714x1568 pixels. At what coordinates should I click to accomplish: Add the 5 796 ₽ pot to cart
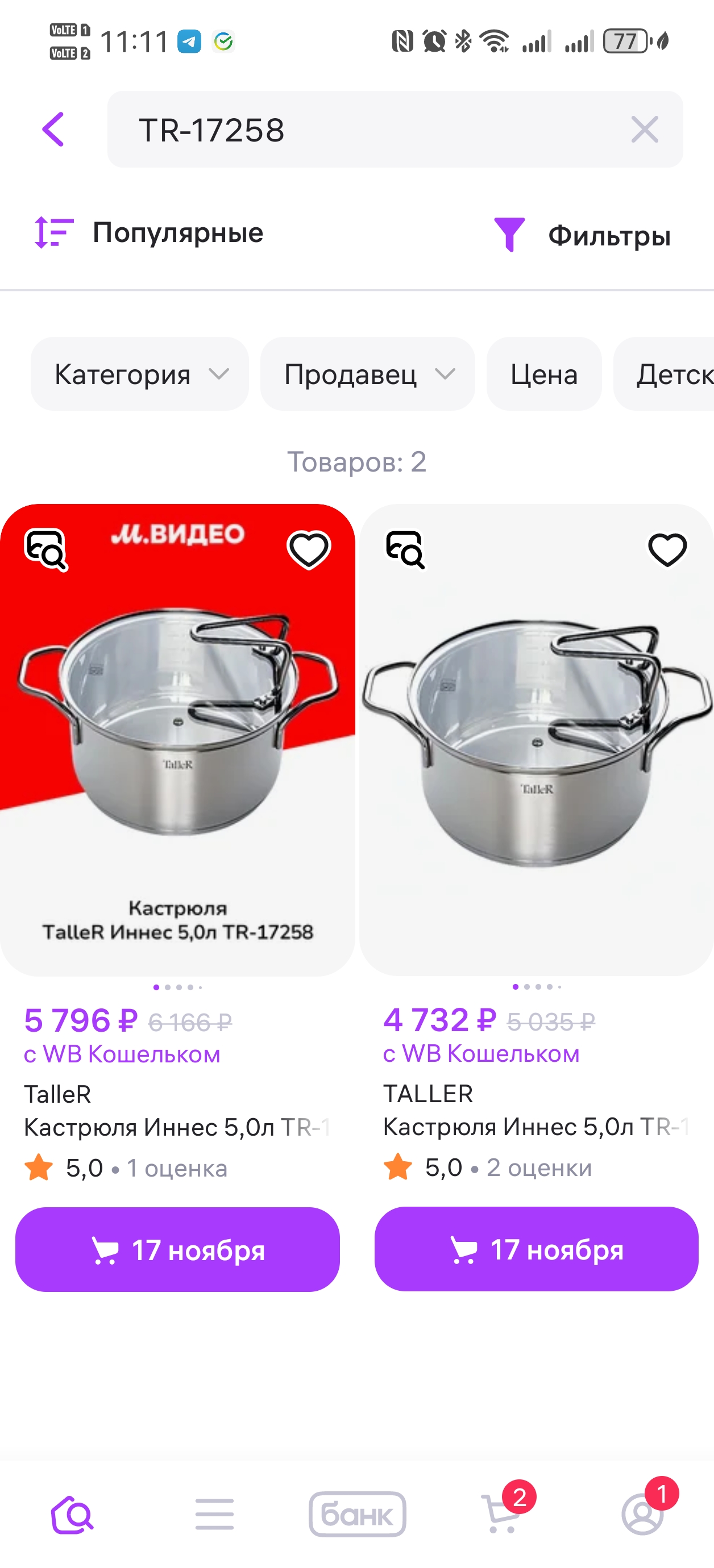pos(177,1250)
